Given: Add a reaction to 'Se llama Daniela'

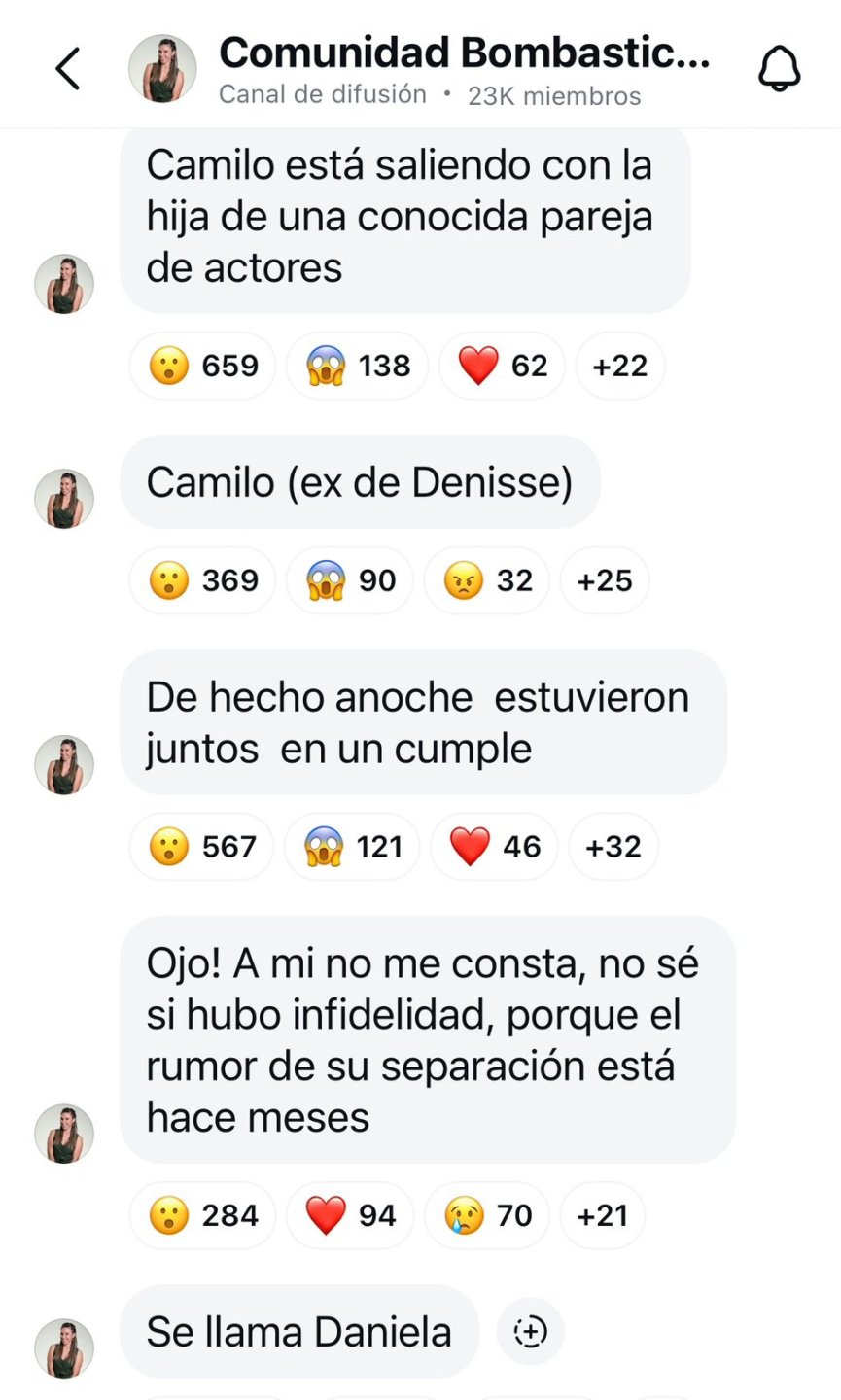Looking at the screenshot, I should pyautogui.click(x=530, y=1332).
